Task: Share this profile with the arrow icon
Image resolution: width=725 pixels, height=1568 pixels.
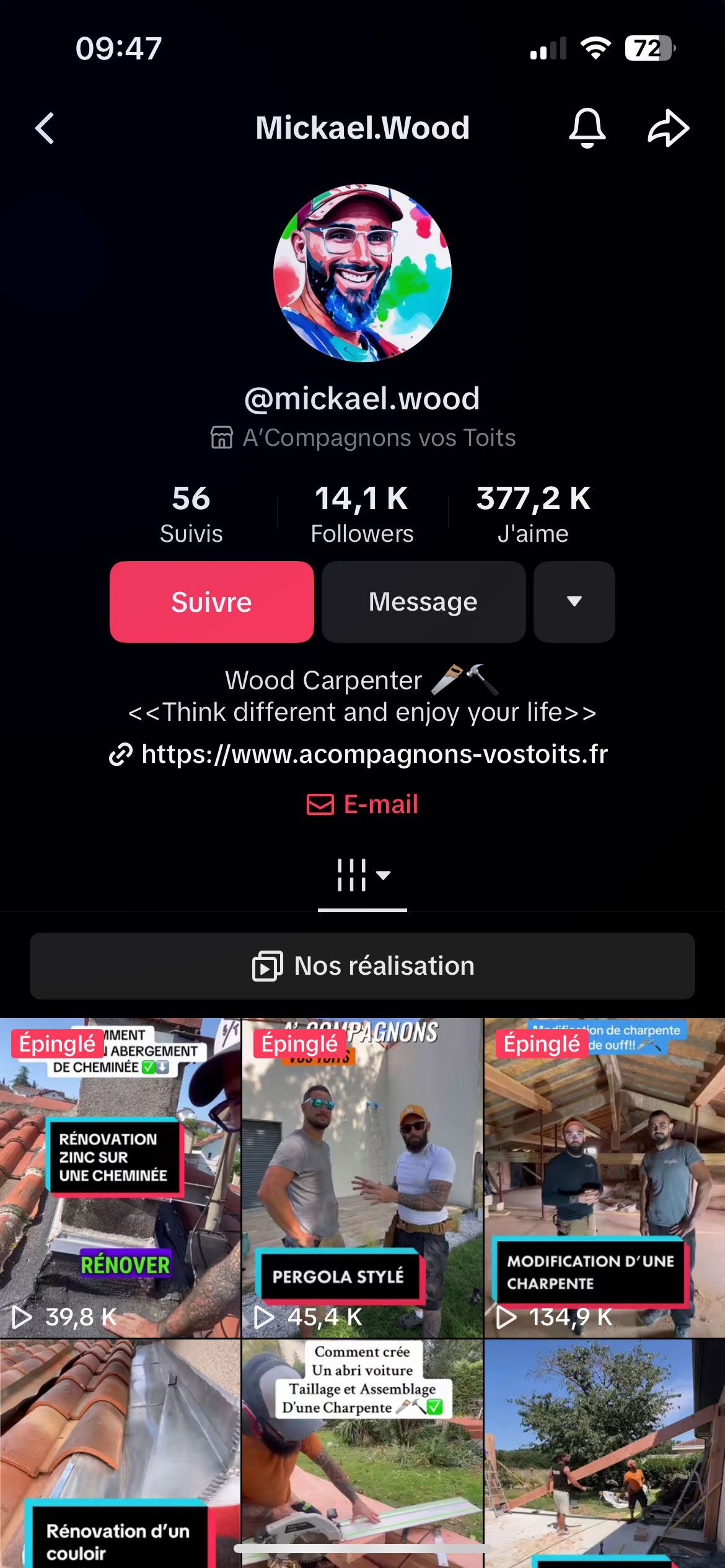Action: point(668,128)
